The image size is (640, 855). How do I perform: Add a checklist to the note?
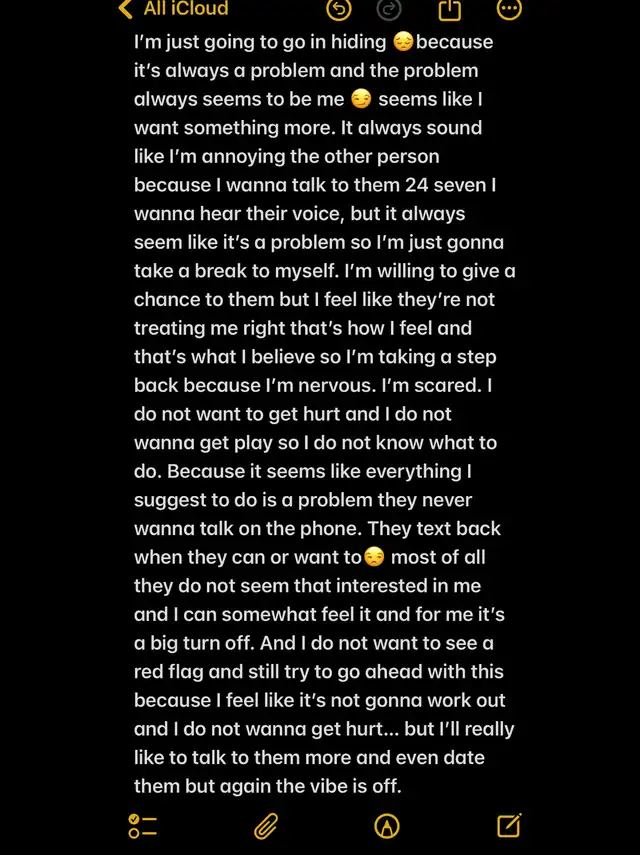coord(142,825)
